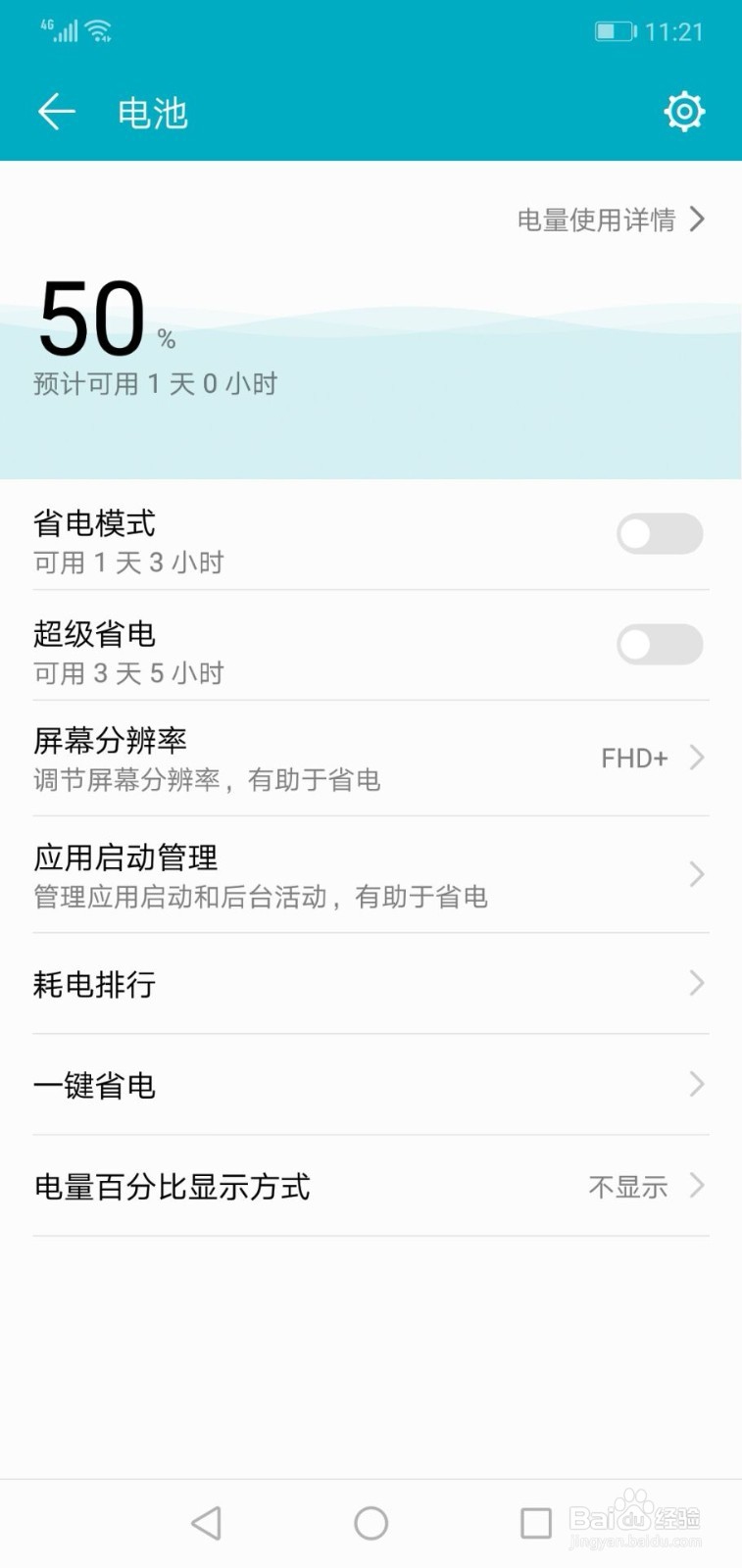
Task: Expand 耗电排行 power consumption ranking
Action: pos(371,984)
